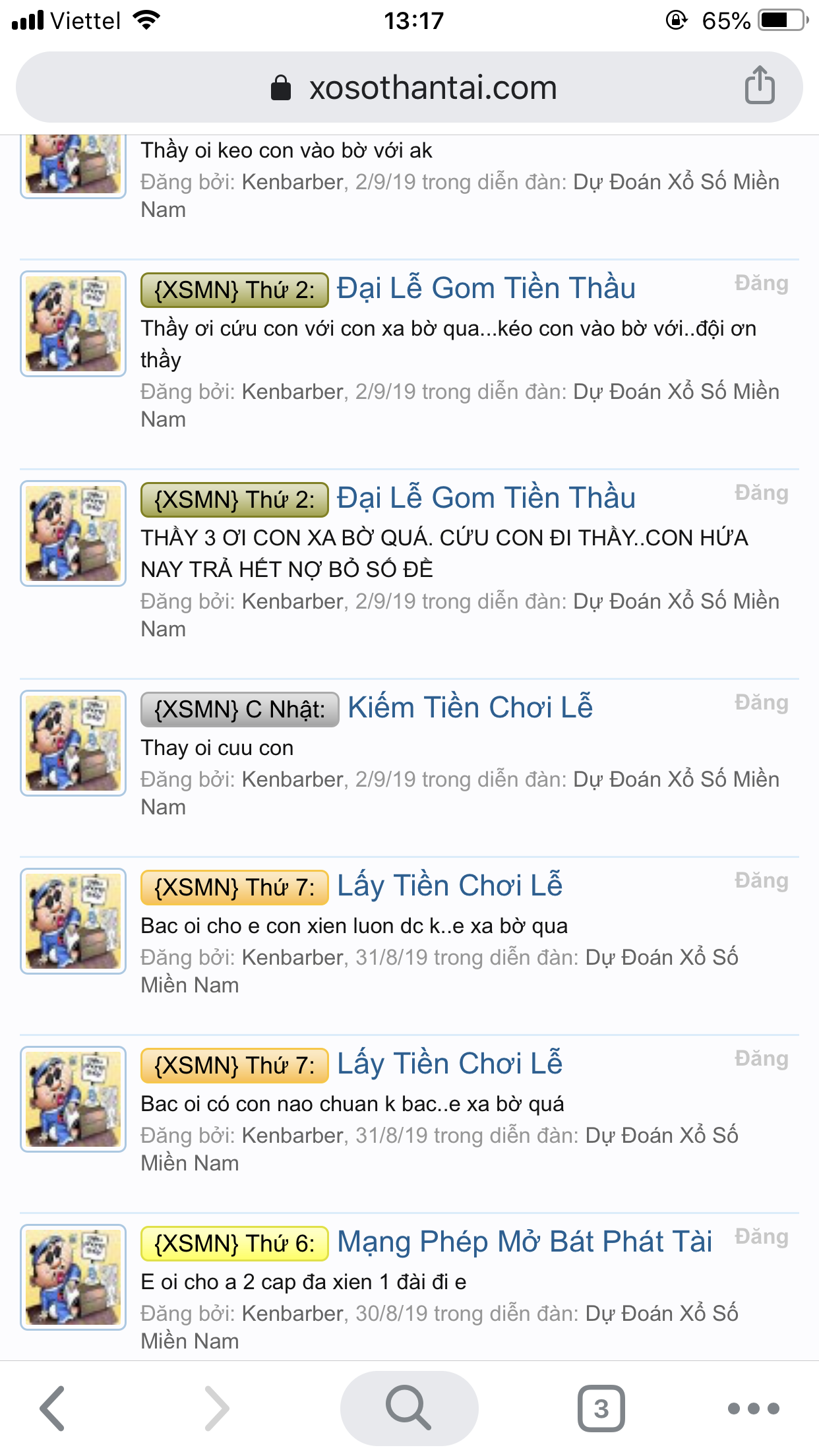This screenshot has width=819, height=1456.
Task: Open Mạng Phép Mở Bát Phát Tài thread
Action: (x=524, y=1242)
